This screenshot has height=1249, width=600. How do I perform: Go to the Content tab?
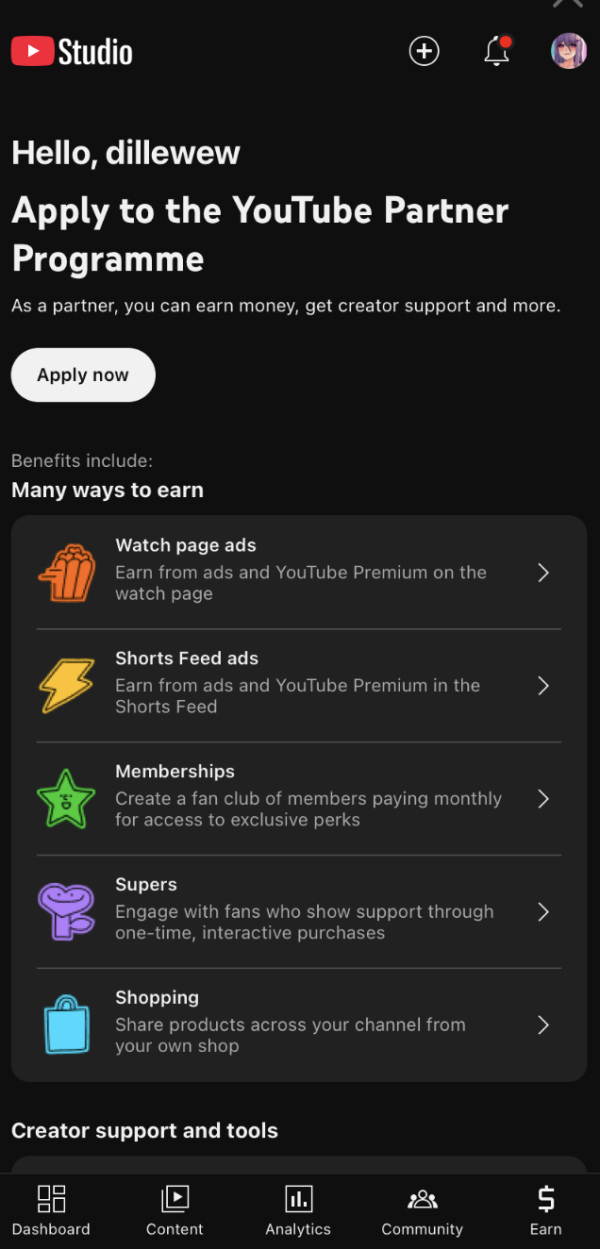point(175,1210)
